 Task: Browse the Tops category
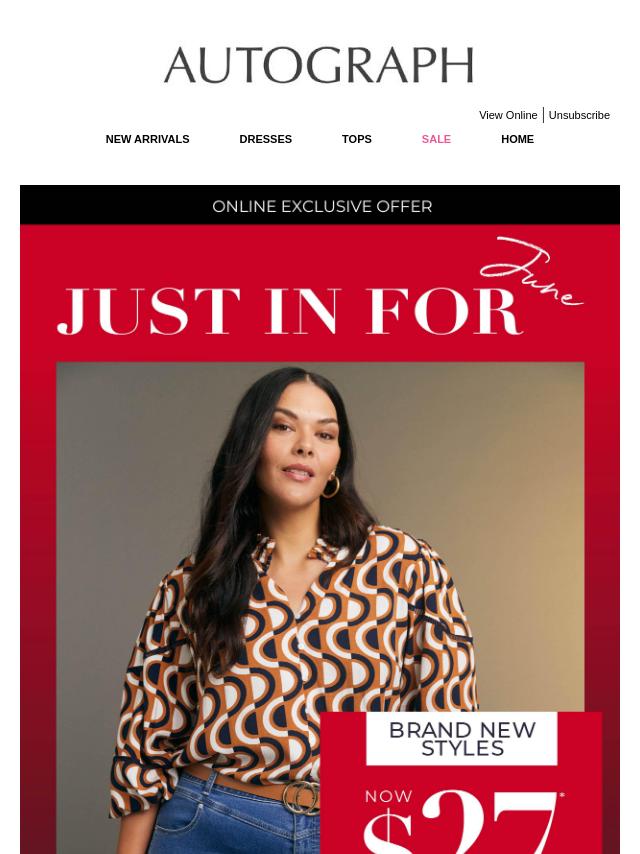coord(356,139)
